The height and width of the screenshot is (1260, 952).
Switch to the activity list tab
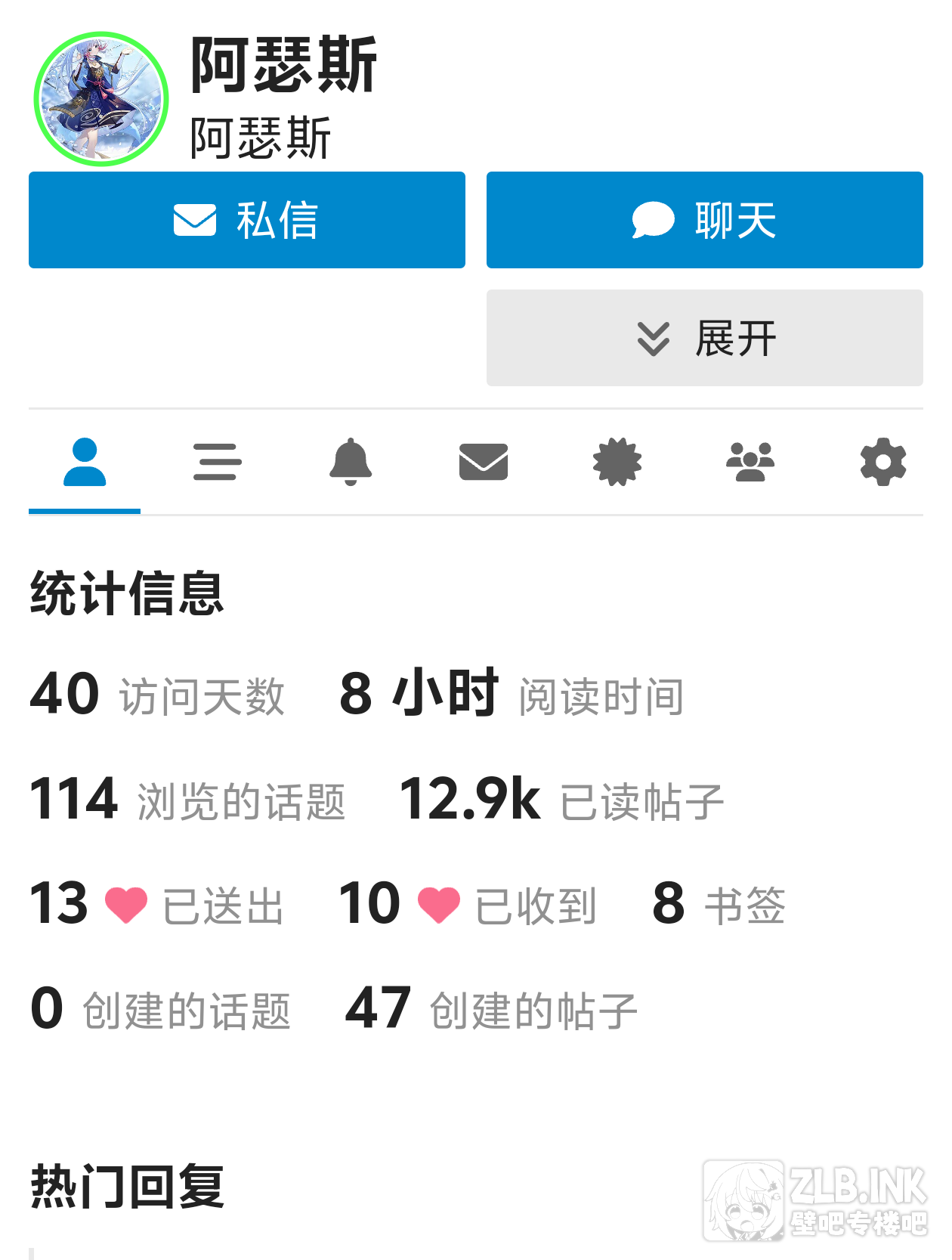[218, 462]
